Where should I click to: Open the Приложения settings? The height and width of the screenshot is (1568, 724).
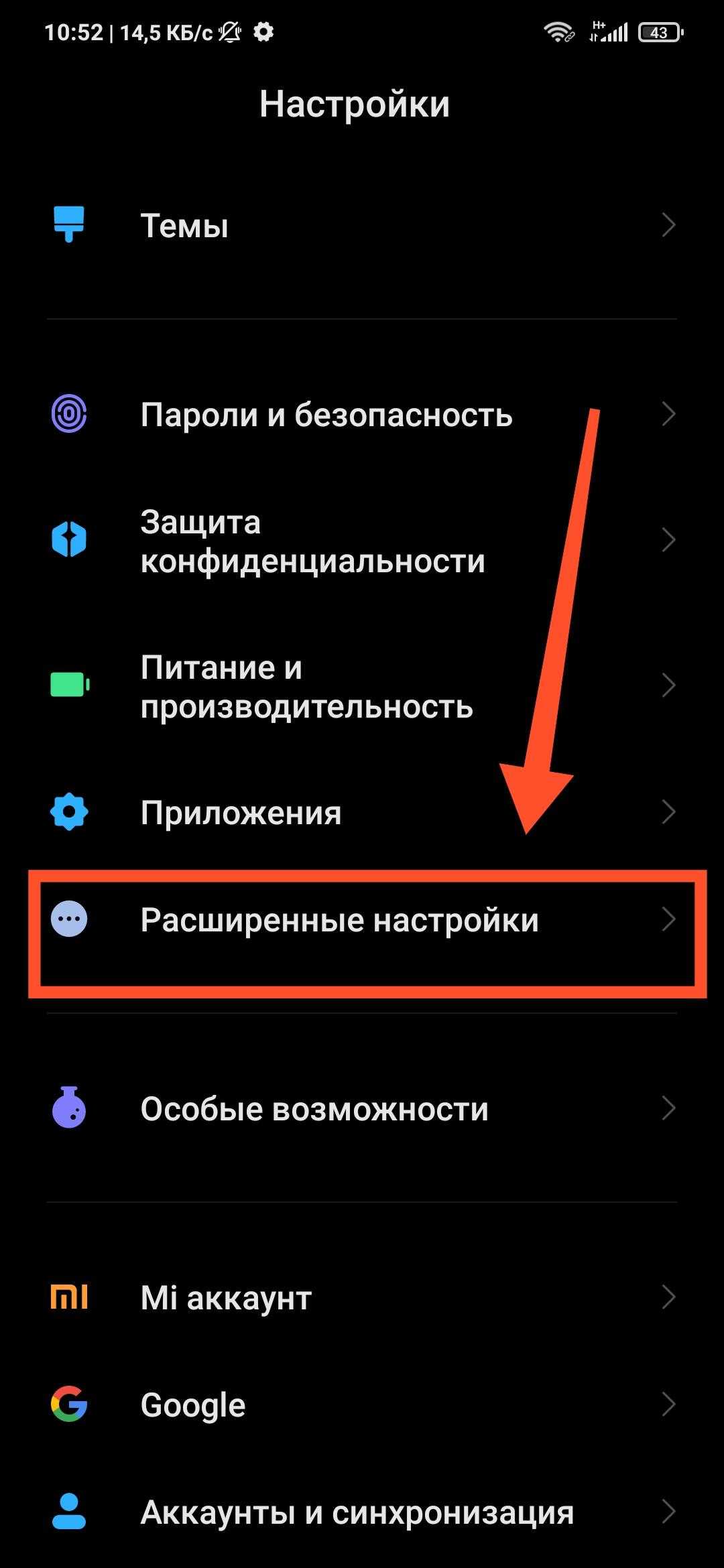point(362,812)
